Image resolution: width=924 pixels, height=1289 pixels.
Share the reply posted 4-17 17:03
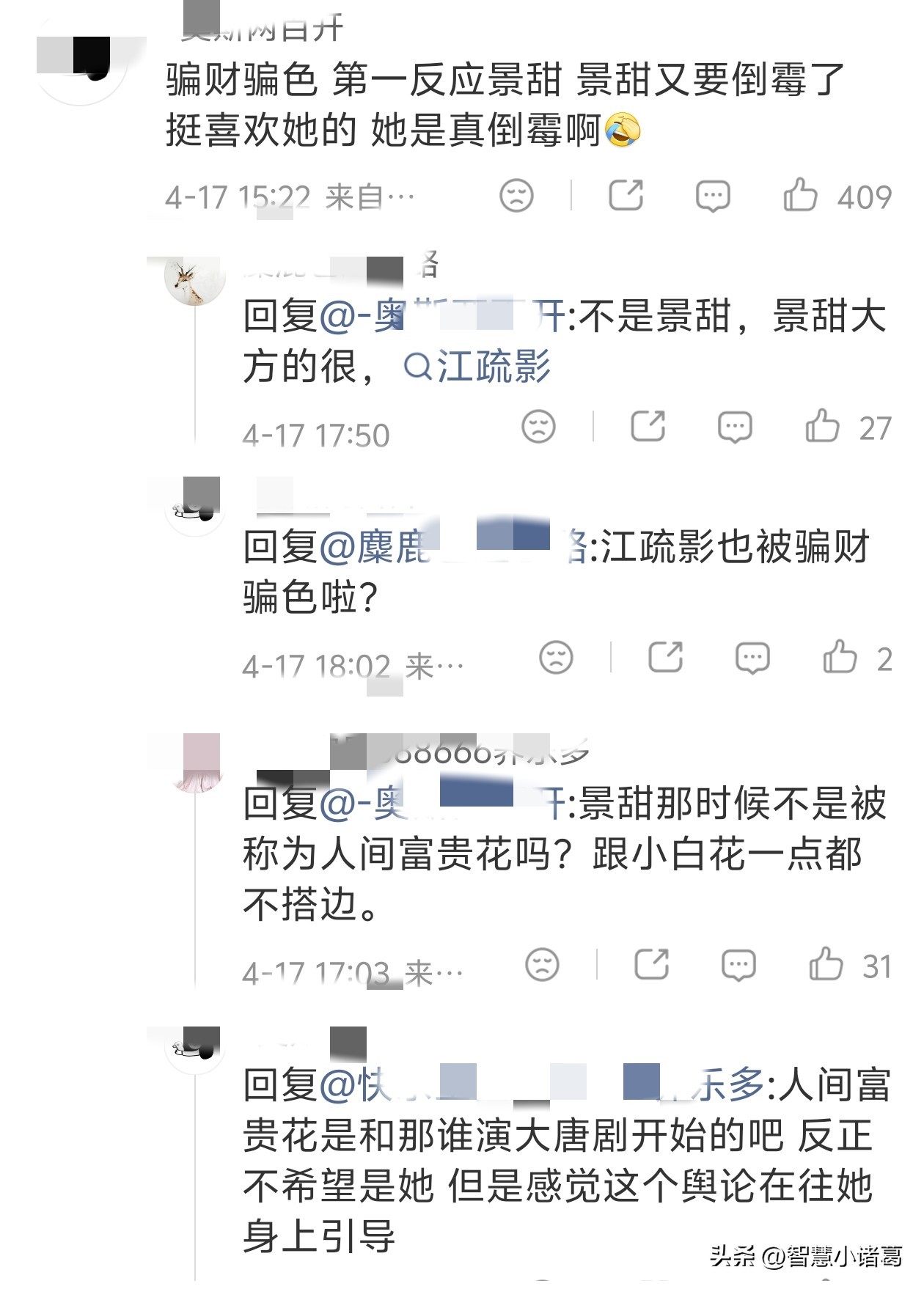coord(652,964)
